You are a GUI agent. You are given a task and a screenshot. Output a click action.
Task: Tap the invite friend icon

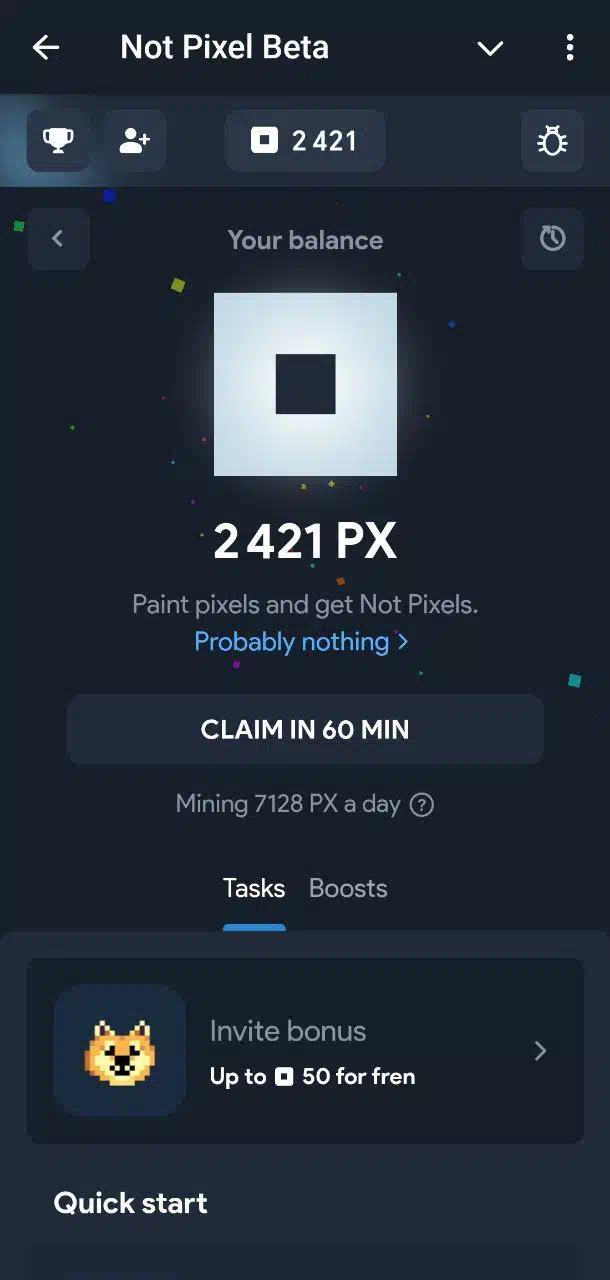pyautogui.click(x=134, y=141)
